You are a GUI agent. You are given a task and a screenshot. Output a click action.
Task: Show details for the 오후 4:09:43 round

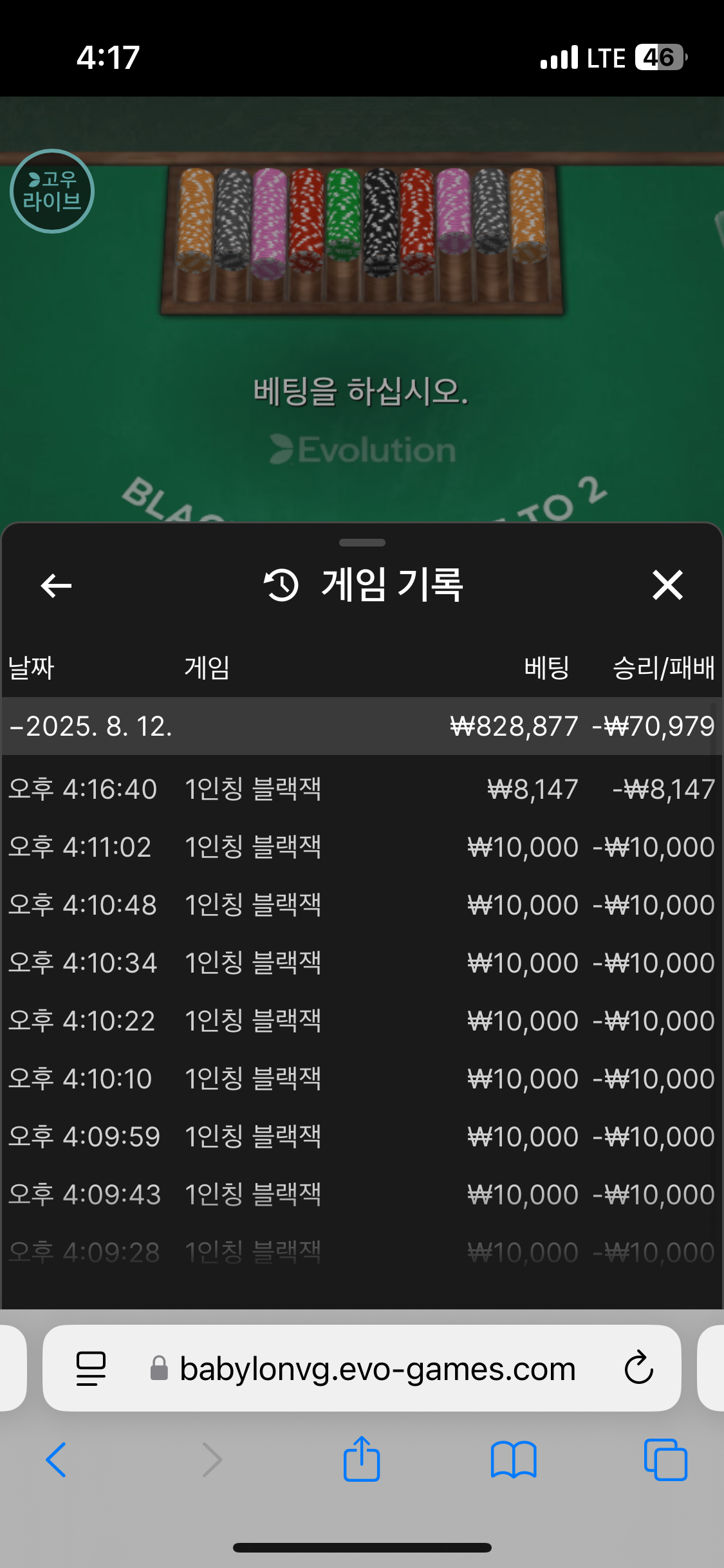360,1195
